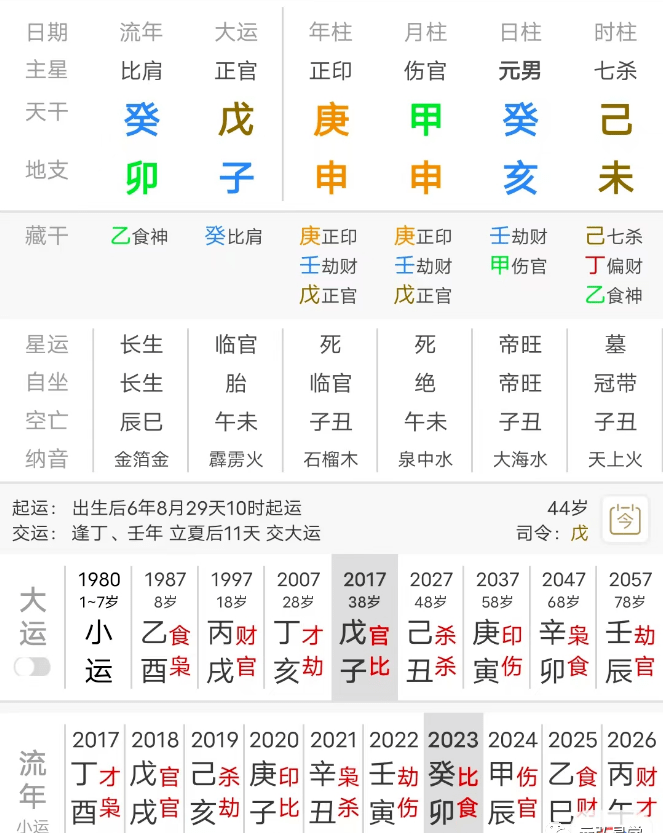Choose 流年 2018 戊戌
The width and height of the screenshot is (664, 833).
point(155,780)
